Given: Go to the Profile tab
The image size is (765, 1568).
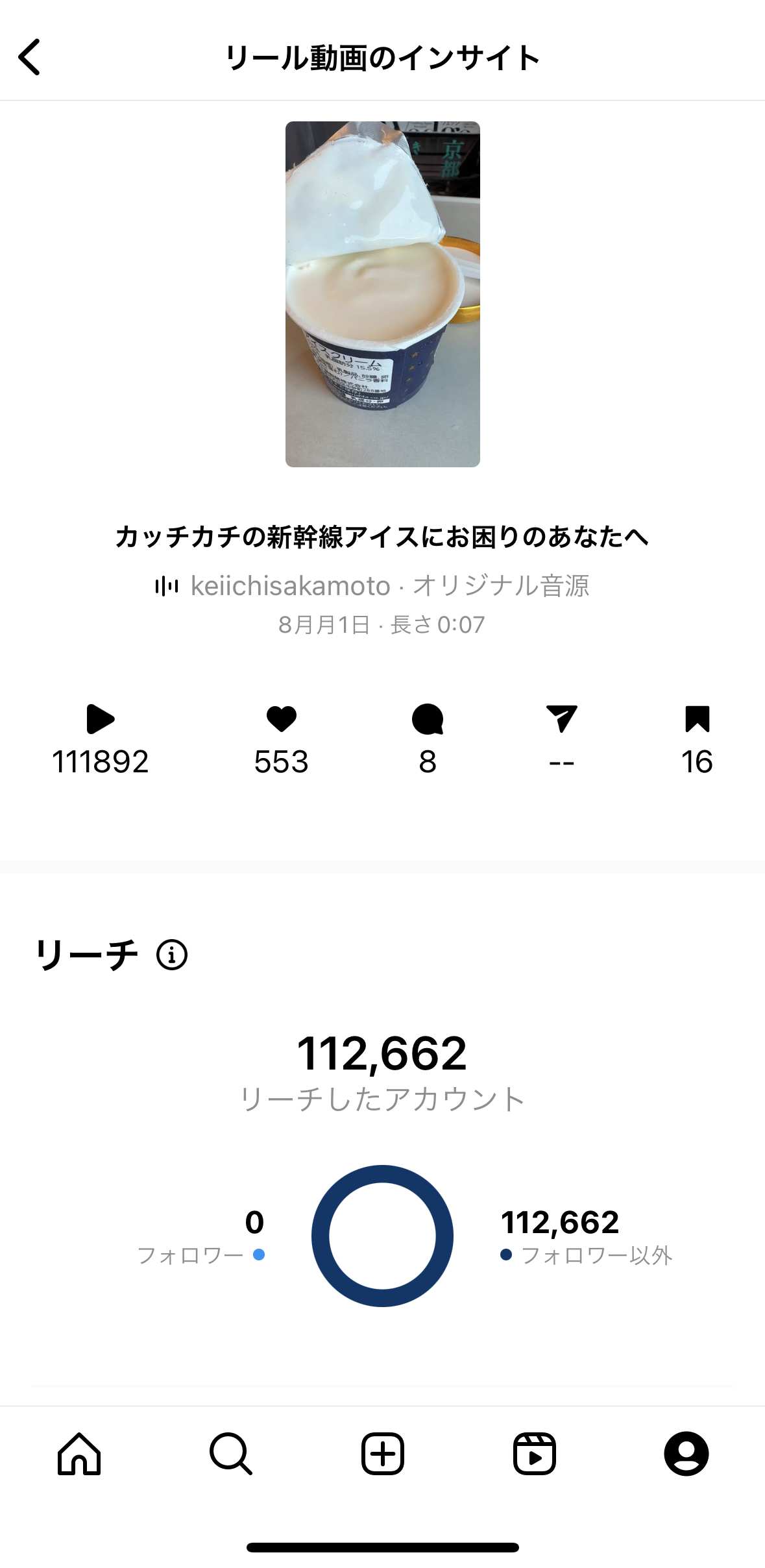Looking at the screenshot, I should point(686,1454).
